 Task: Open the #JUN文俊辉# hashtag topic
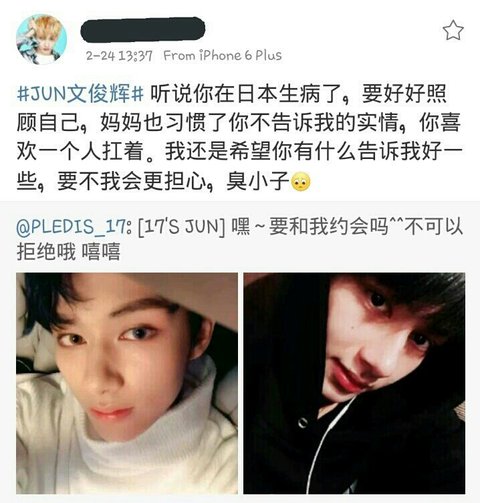click(80, 94)
